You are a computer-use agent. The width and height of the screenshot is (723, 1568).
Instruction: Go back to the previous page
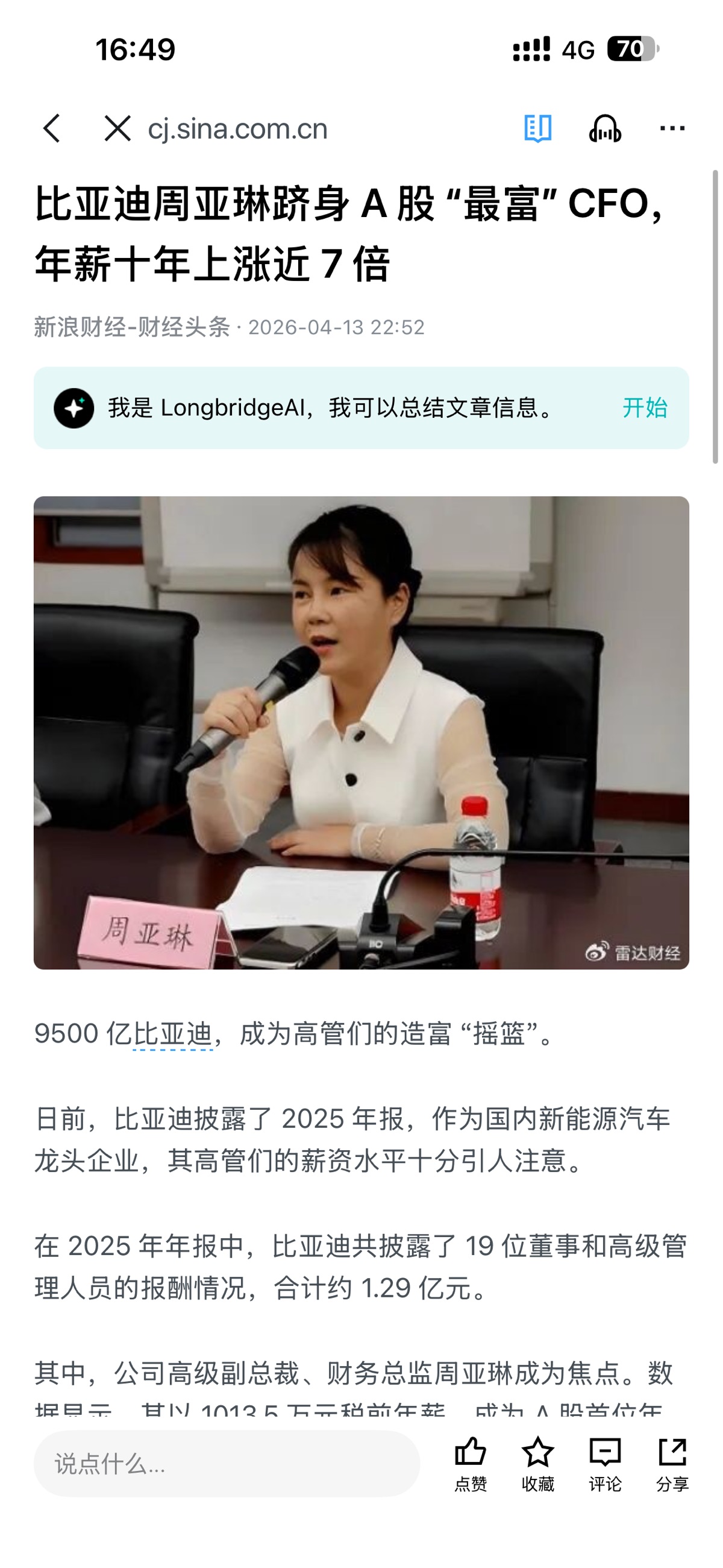52,128
